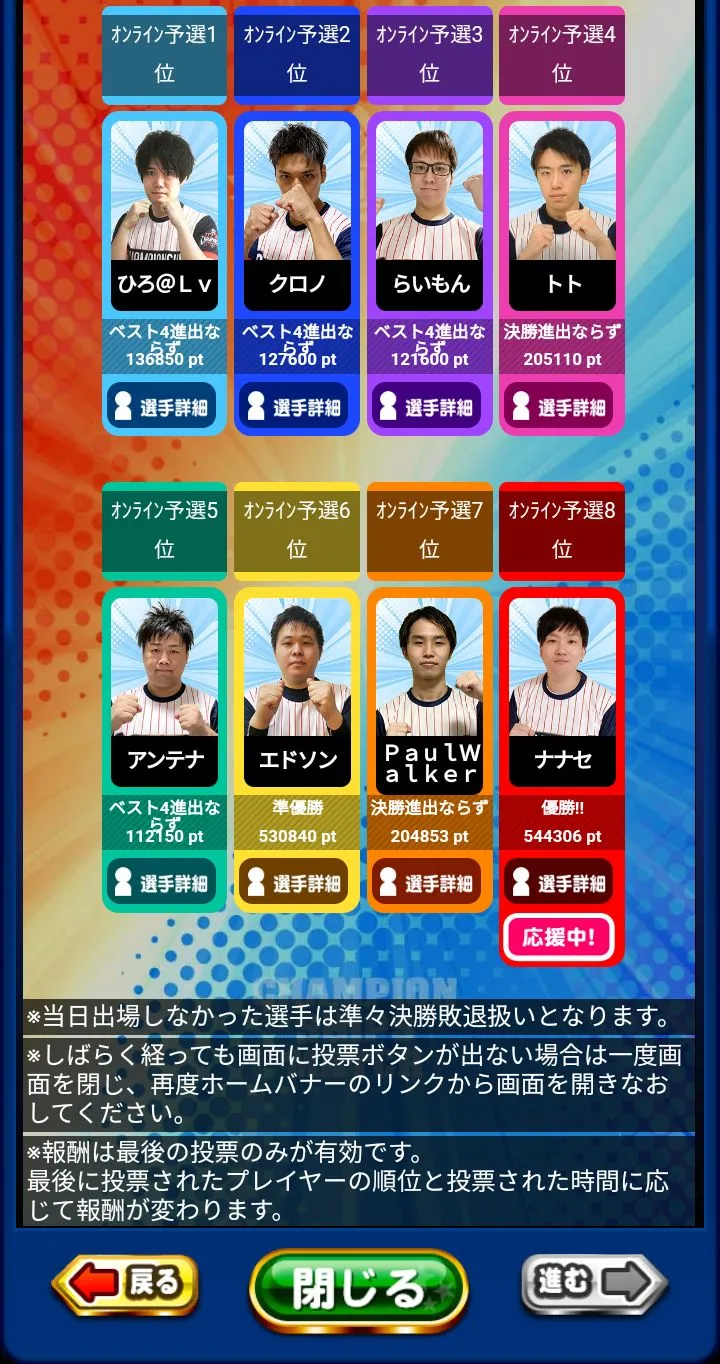Show 選手詳細 for トト
Screen dimensions: 720x1364
pyautogui.click(x=562, y=406)
